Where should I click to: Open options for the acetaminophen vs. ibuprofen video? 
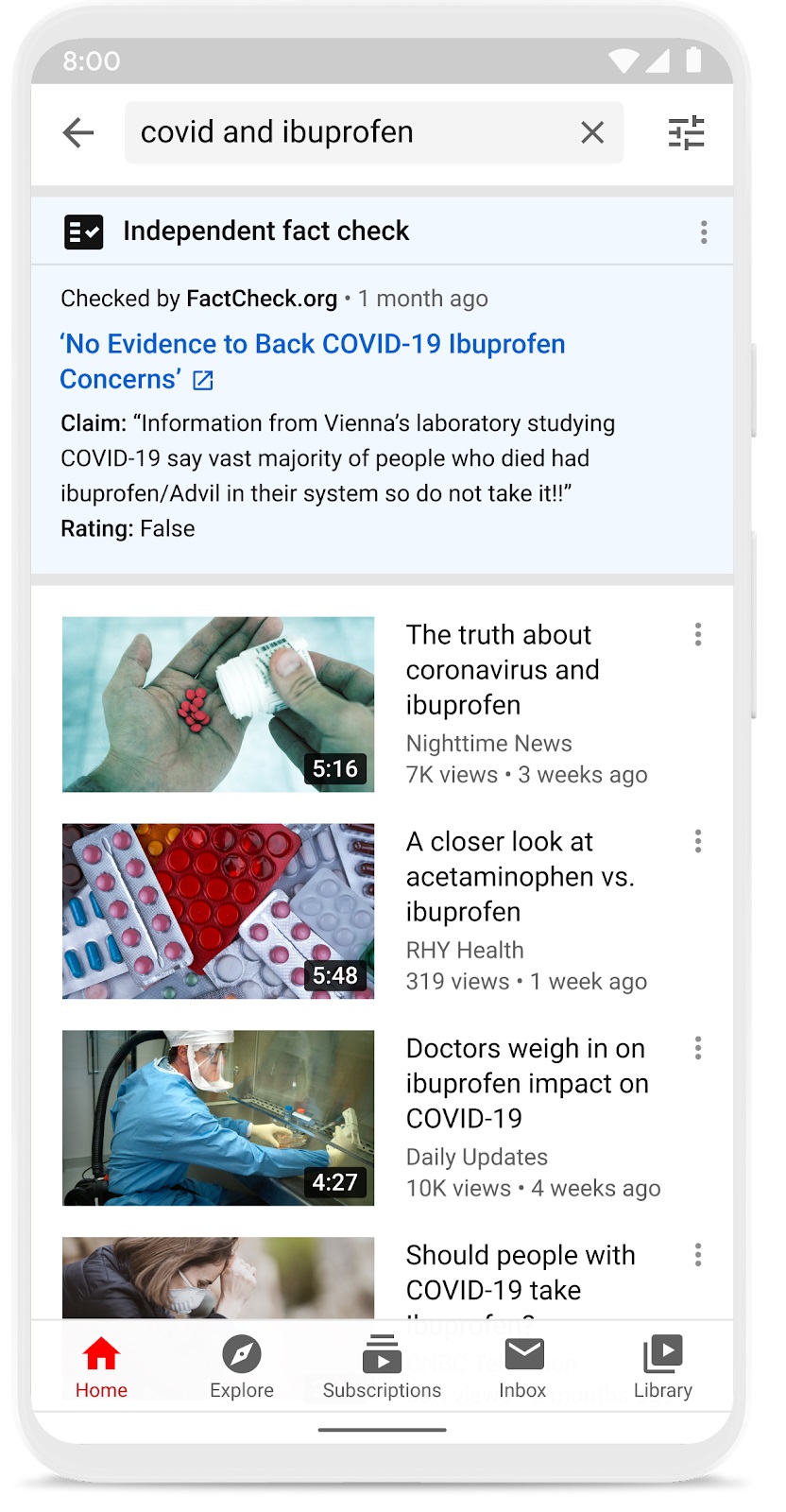click(697, 841)
